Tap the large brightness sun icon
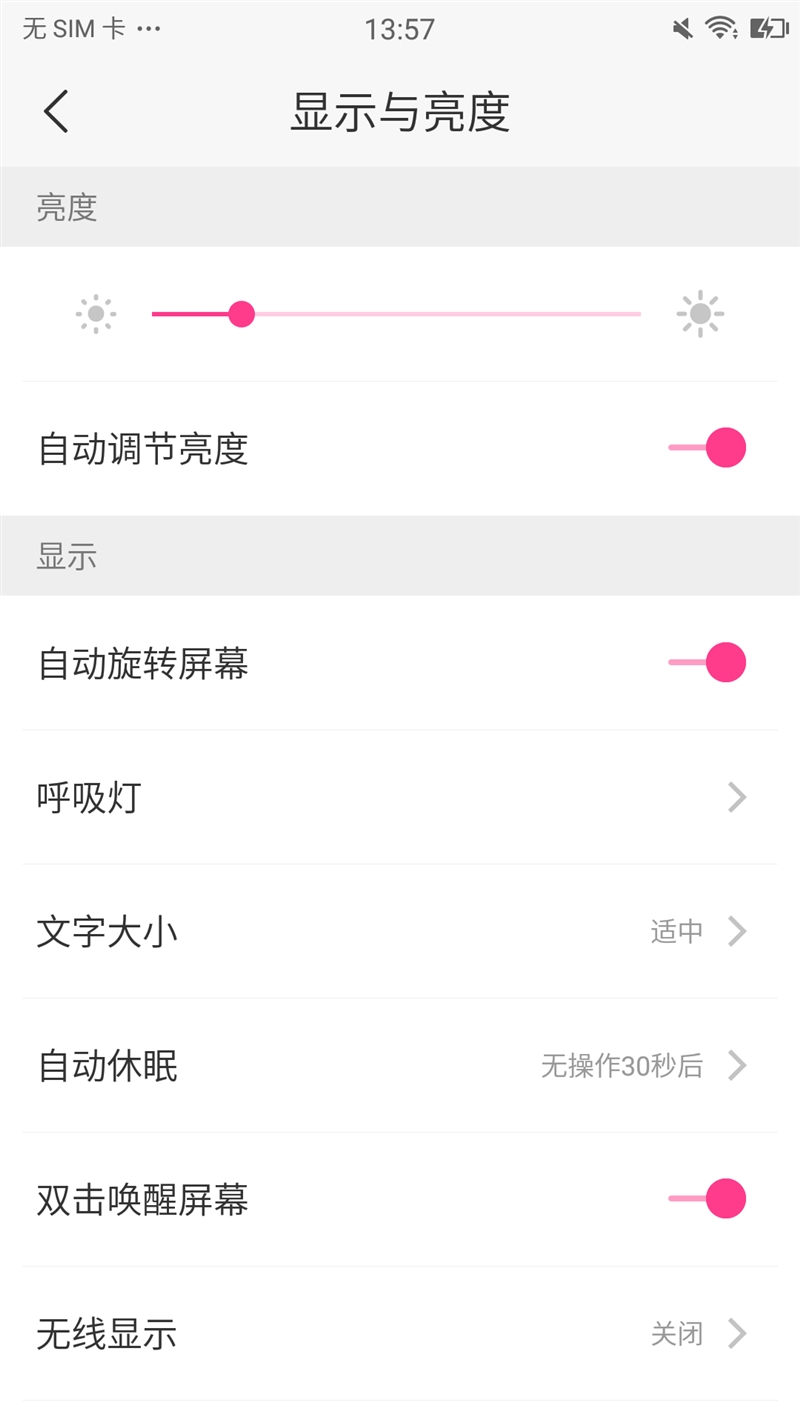The height and width of the screenshot is (1422, 800). 701,313
